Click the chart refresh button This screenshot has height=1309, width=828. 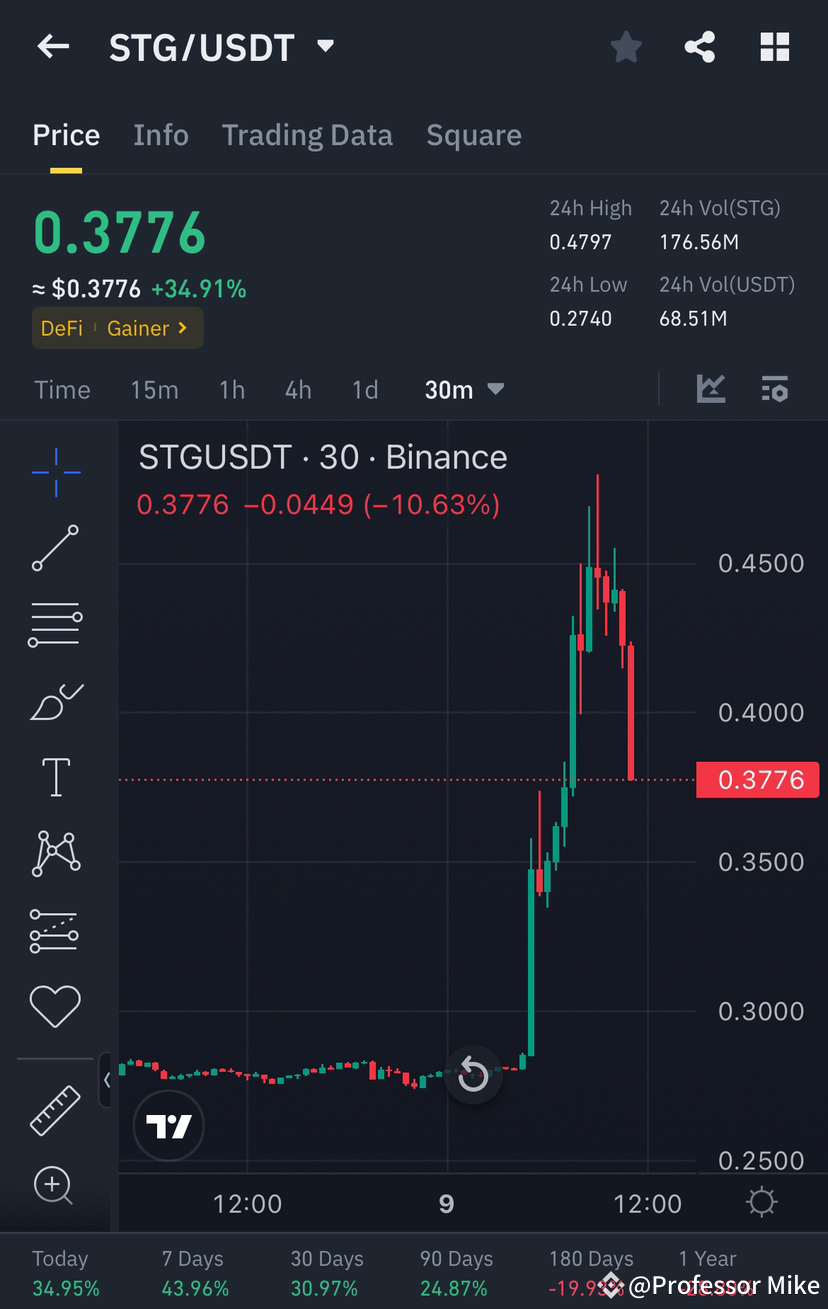(x=472, y=1074)
